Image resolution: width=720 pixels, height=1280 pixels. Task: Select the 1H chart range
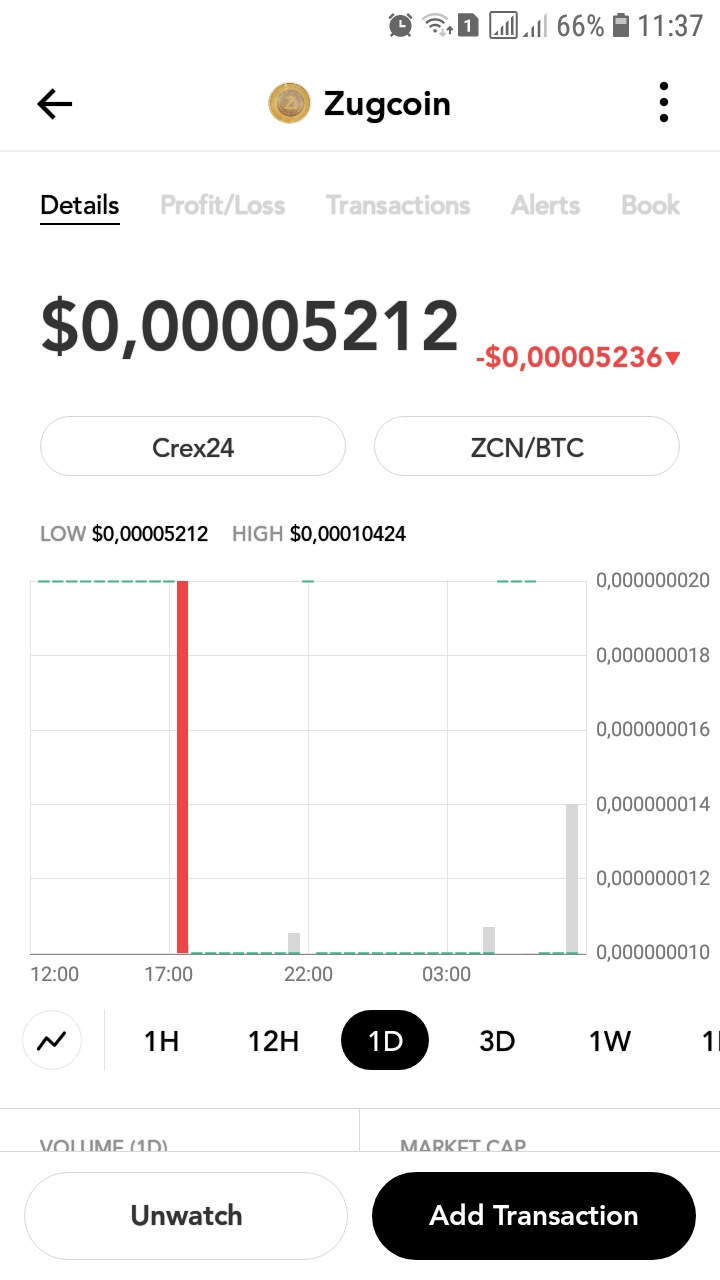[161, 1041]
